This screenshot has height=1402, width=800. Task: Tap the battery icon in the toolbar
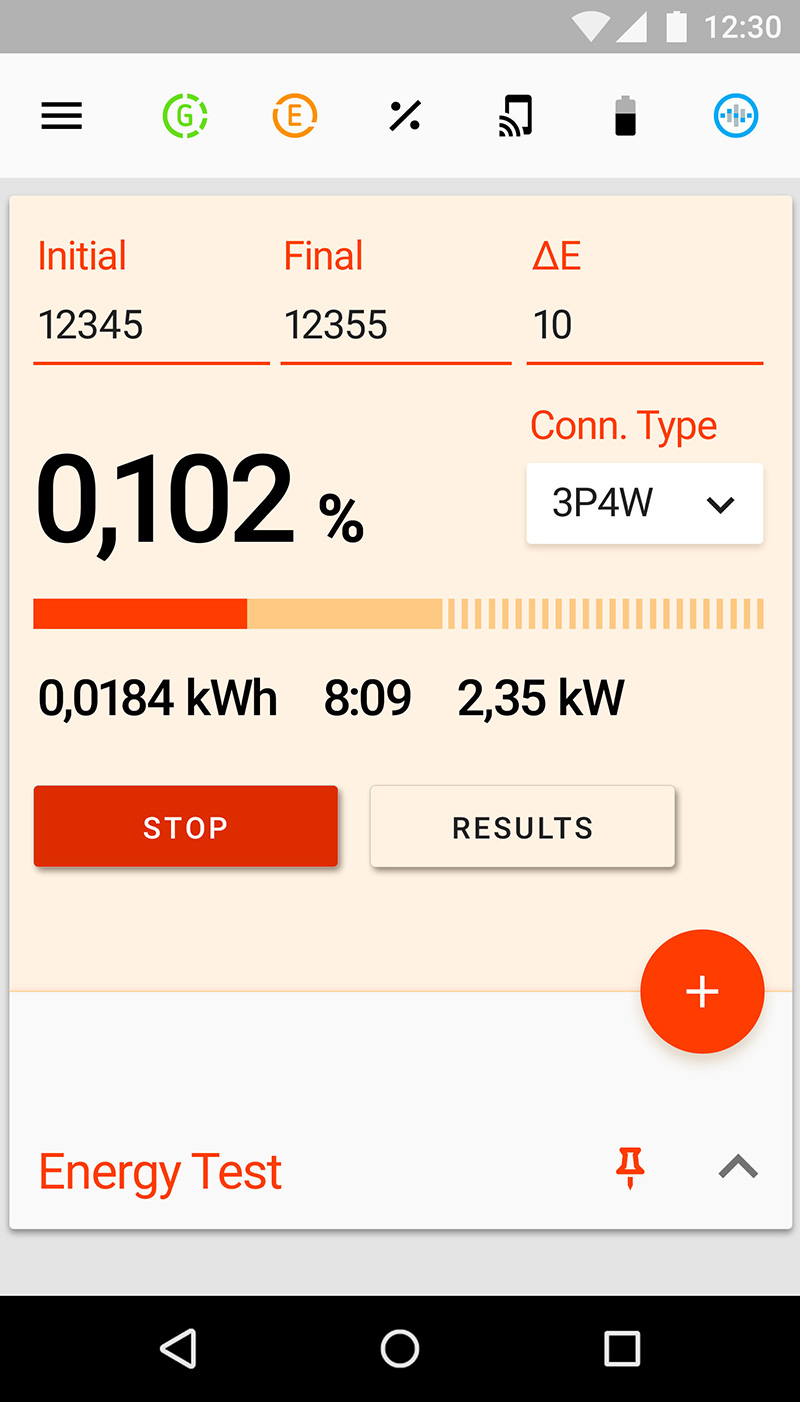point(625,117)
